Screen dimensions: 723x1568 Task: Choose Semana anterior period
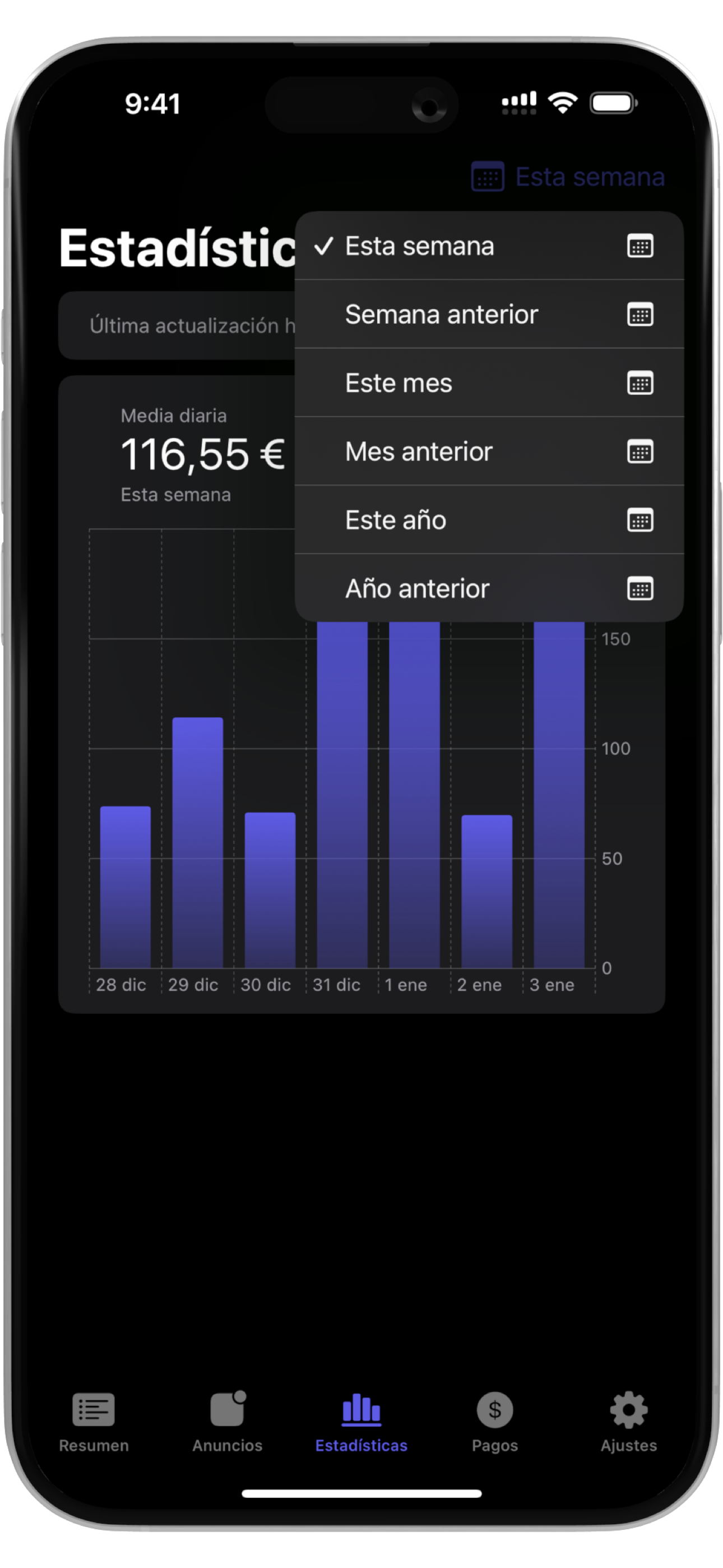pyautogui.click(x=488, y=315)
